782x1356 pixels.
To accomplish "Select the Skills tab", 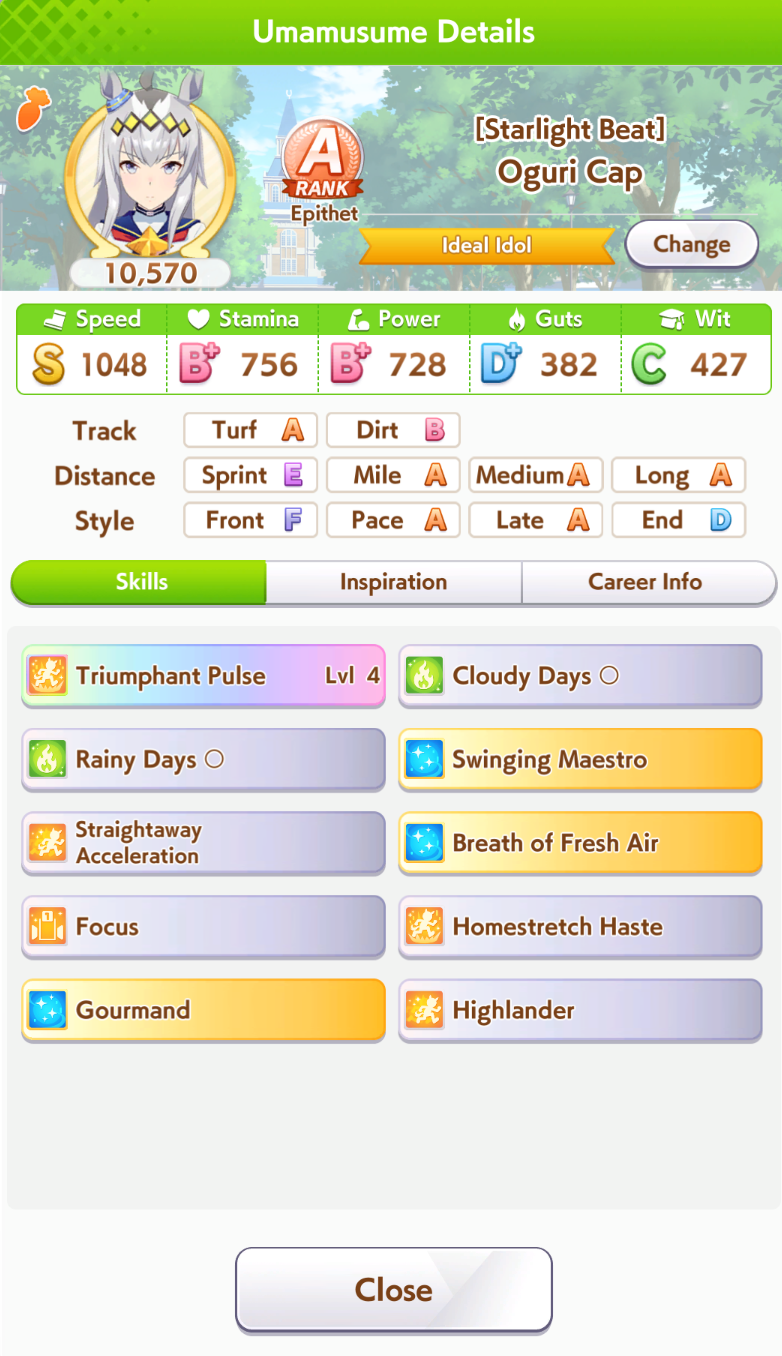I will tap(139, 582).
